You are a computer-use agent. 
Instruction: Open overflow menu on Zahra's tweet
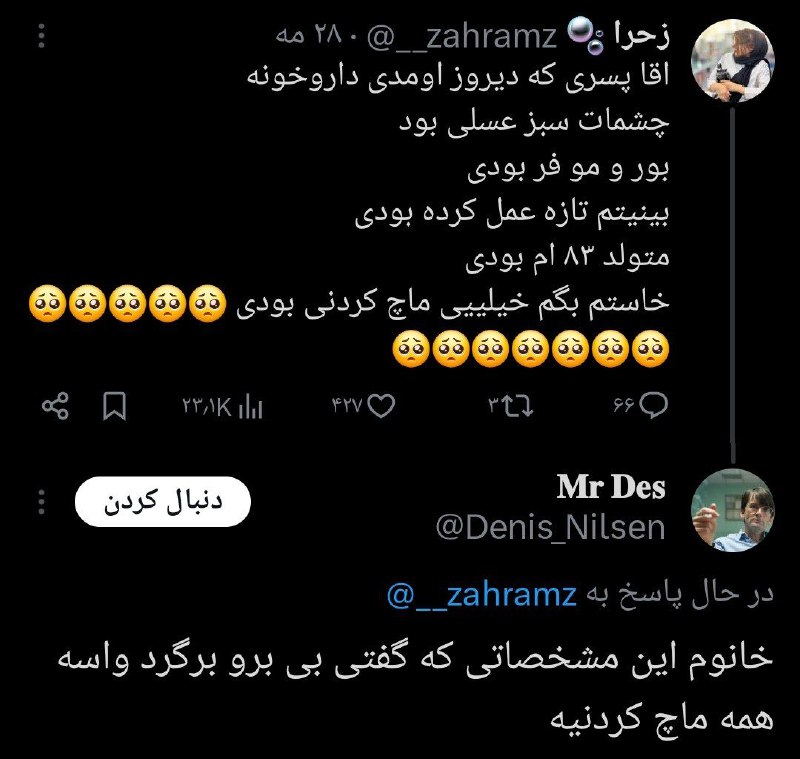(41, 38)
